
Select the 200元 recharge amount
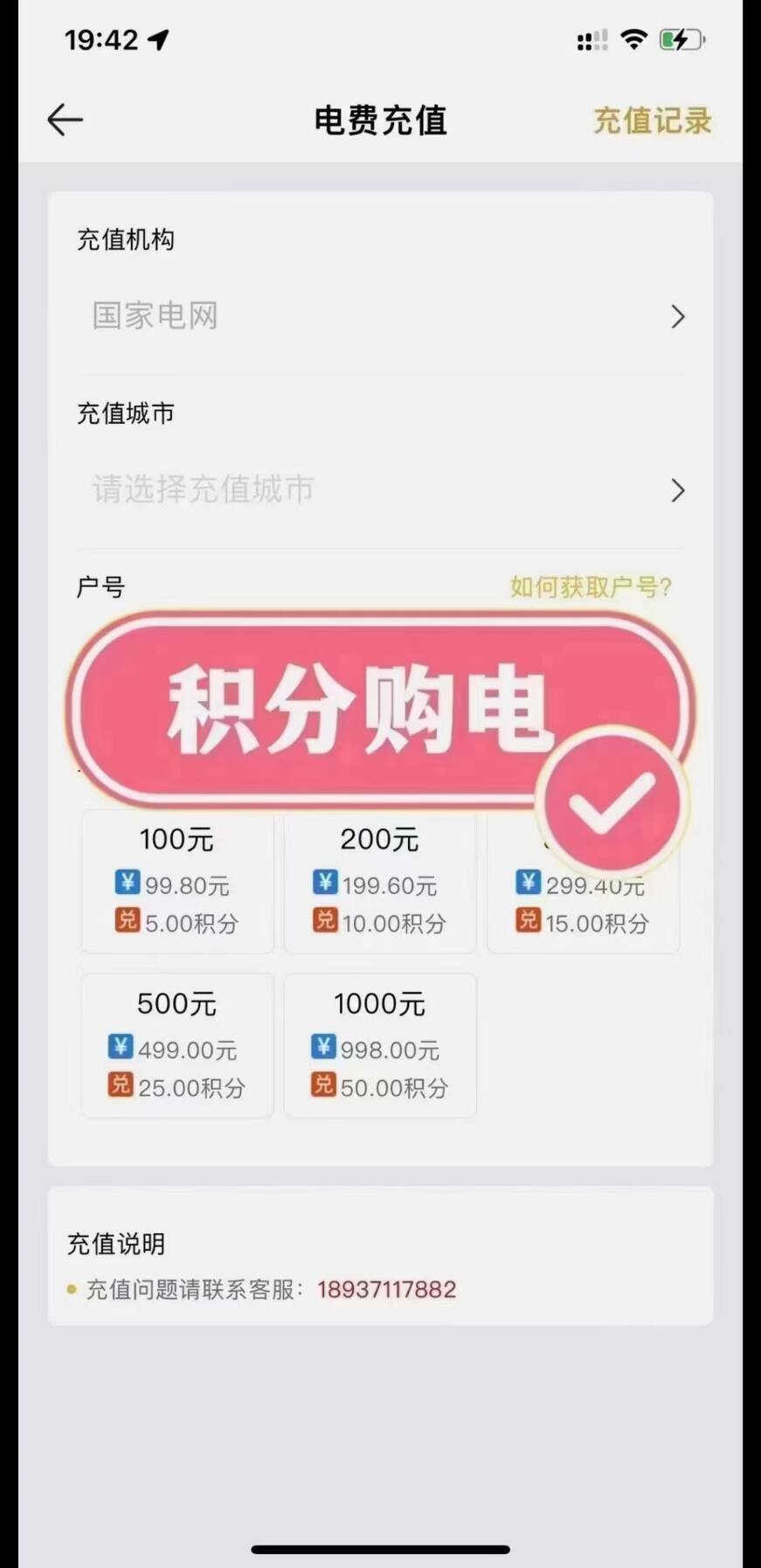[380, 881]
